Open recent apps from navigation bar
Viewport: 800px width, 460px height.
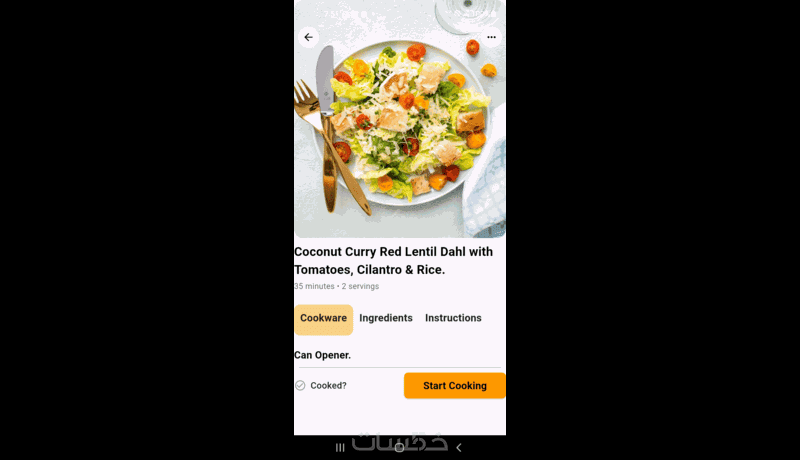(x=340, y=447)
